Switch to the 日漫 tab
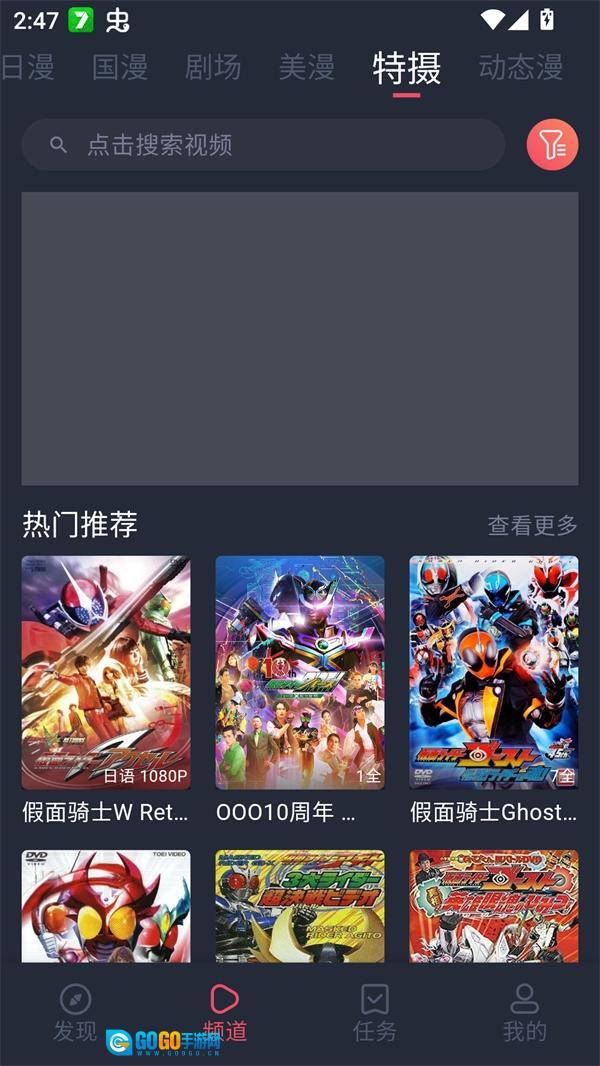Viewport: 600px width, 1066px height. click(x=27, y=67)
